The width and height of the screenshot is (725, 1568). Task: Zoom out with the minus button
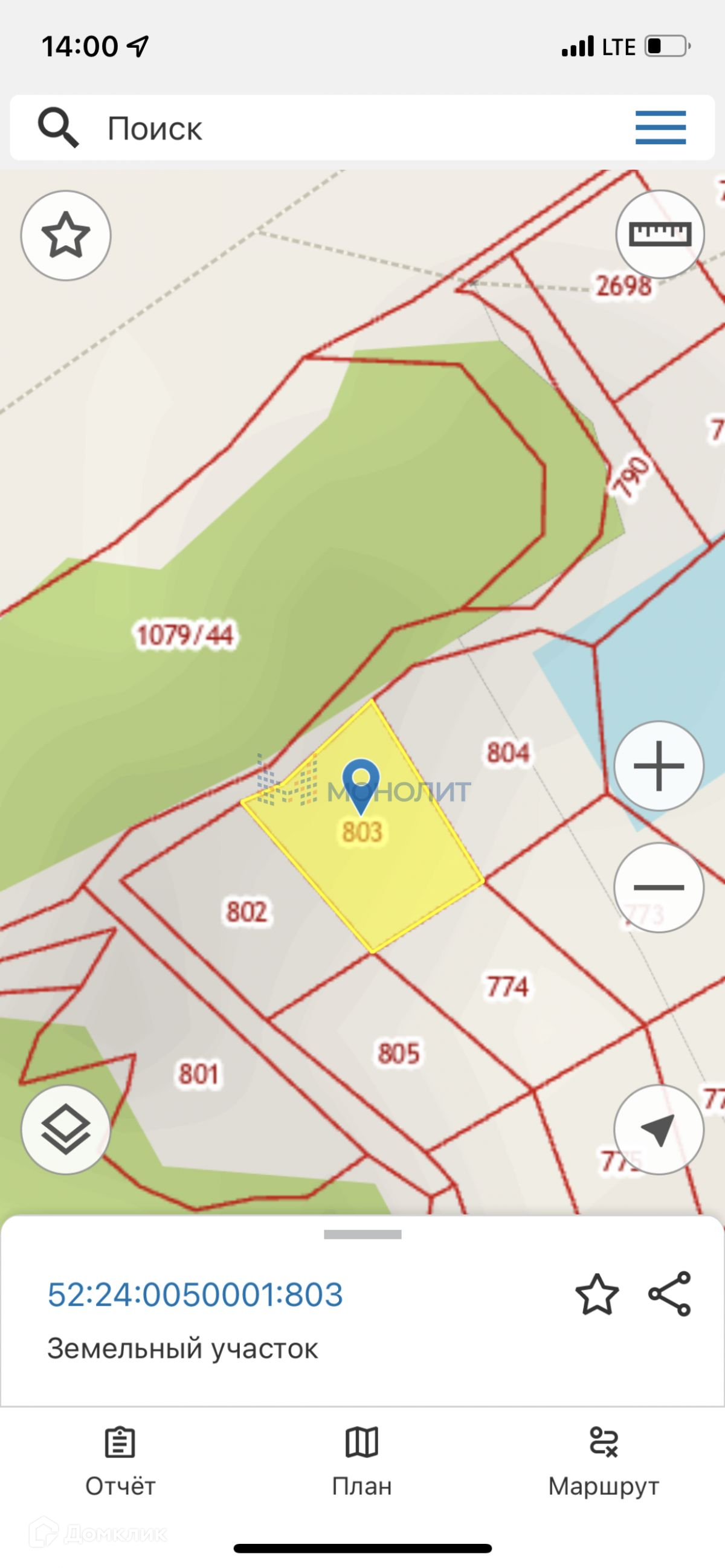pyautogui.click(x=659, y=887)
